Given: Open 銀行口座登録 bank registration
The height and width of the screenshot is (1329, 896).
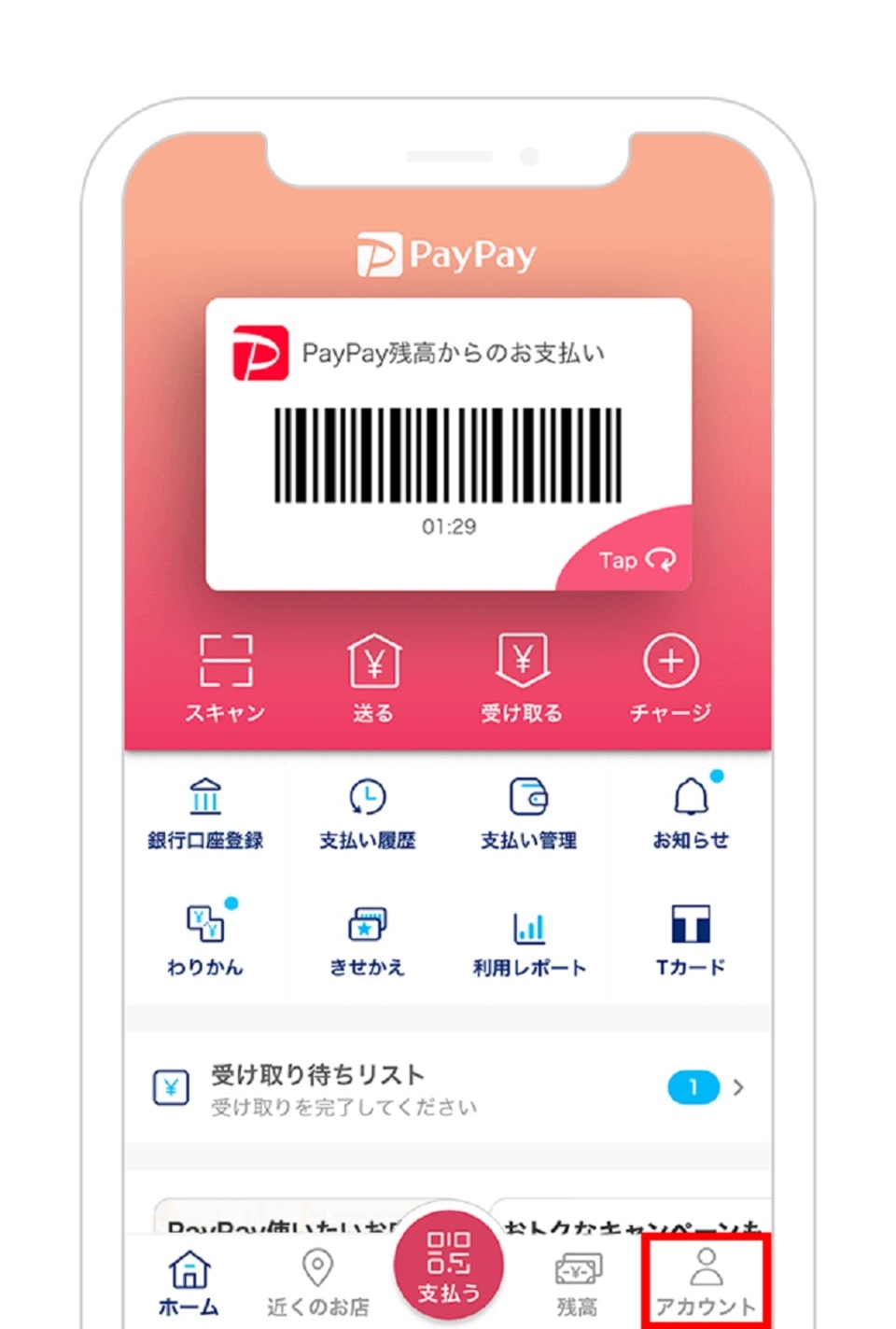Looking at the screenshot, I should (x=205, y=814).
